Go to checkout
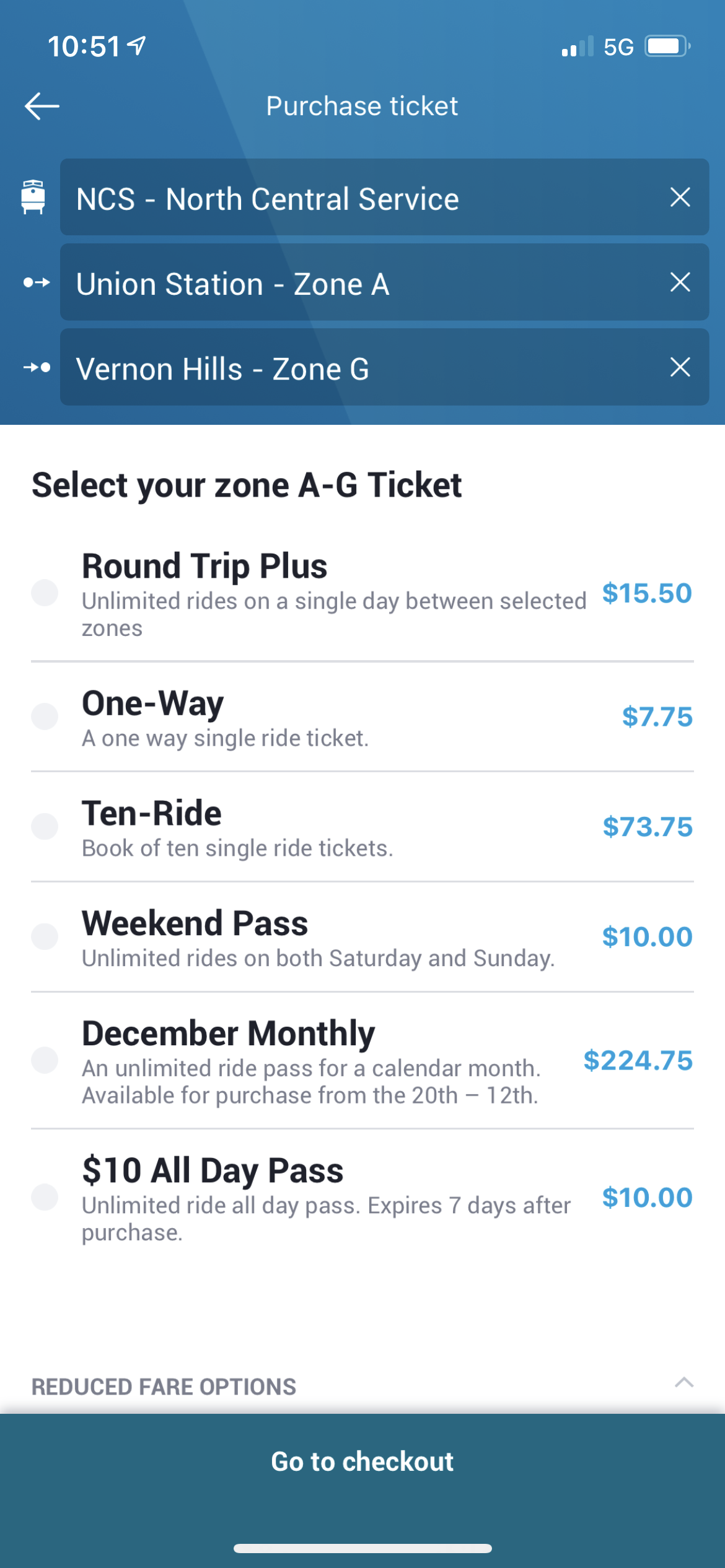The height and width of the screenshot is (1568, 725). click(362, 1461)
